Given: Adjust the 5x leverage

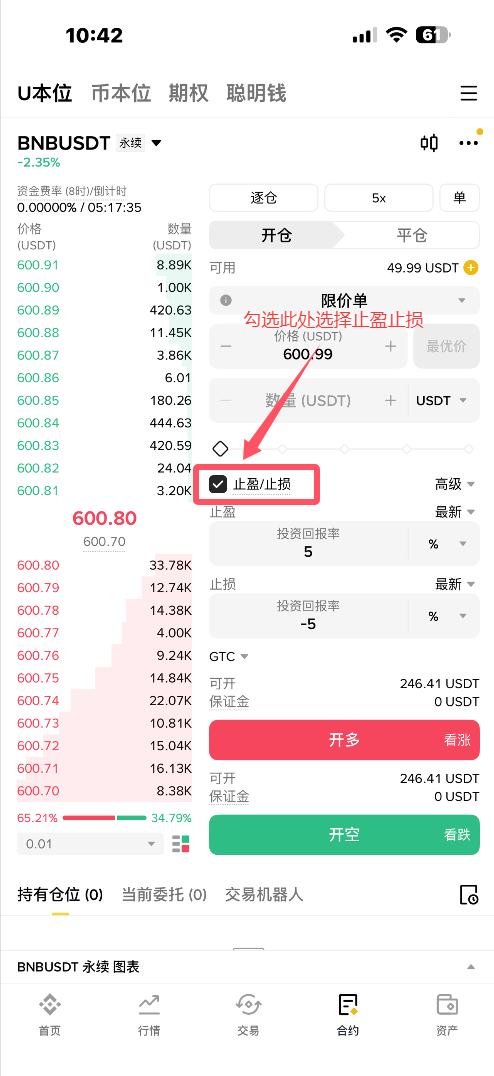Looking at the screenshot, I should (379, 198).
